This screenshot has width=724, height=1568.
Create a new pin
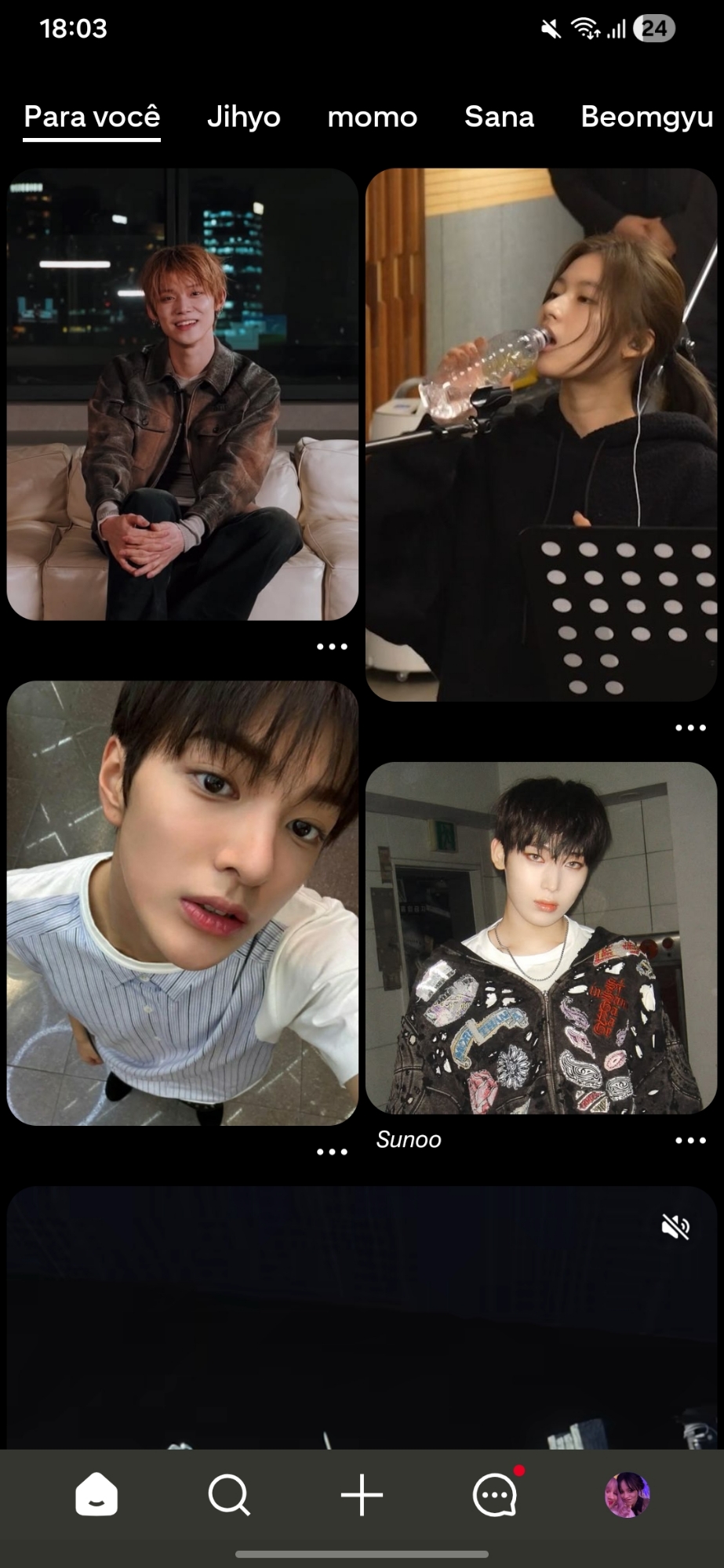click(362, 1494)
